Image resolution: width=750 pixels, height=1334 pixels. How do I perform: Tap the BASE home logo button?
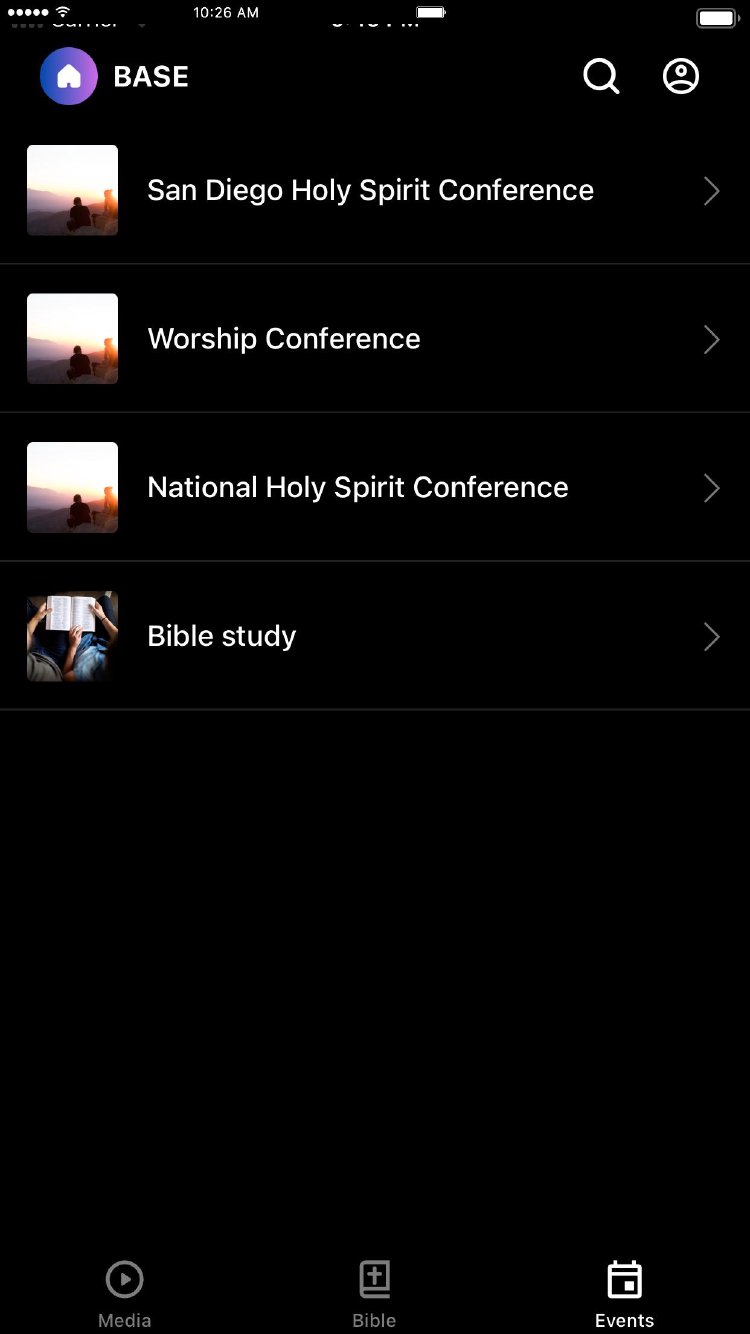pos(69,76)
